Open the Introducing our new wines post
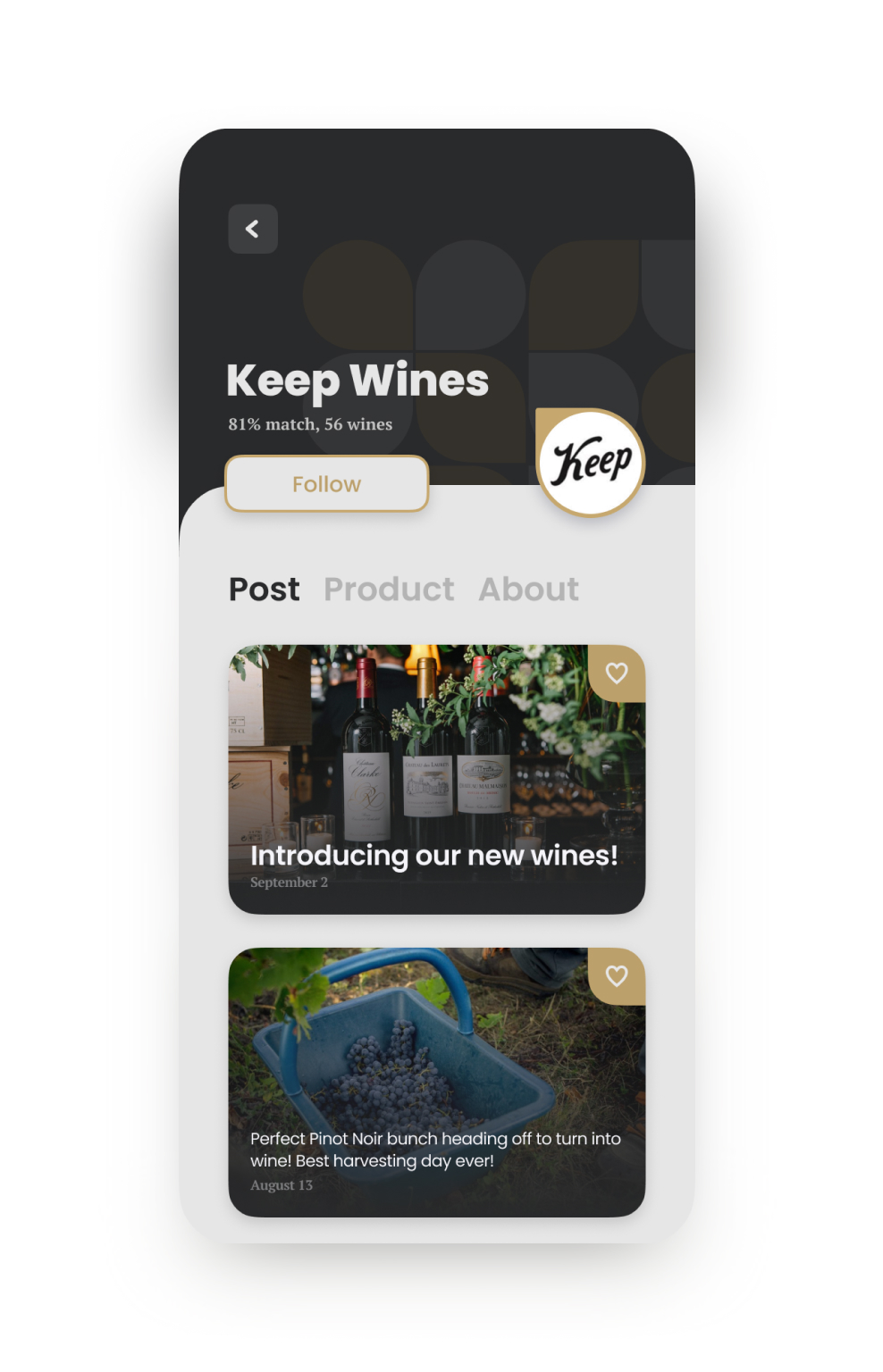The width and height of the screenshot is (883, 1372). (434, 804)
